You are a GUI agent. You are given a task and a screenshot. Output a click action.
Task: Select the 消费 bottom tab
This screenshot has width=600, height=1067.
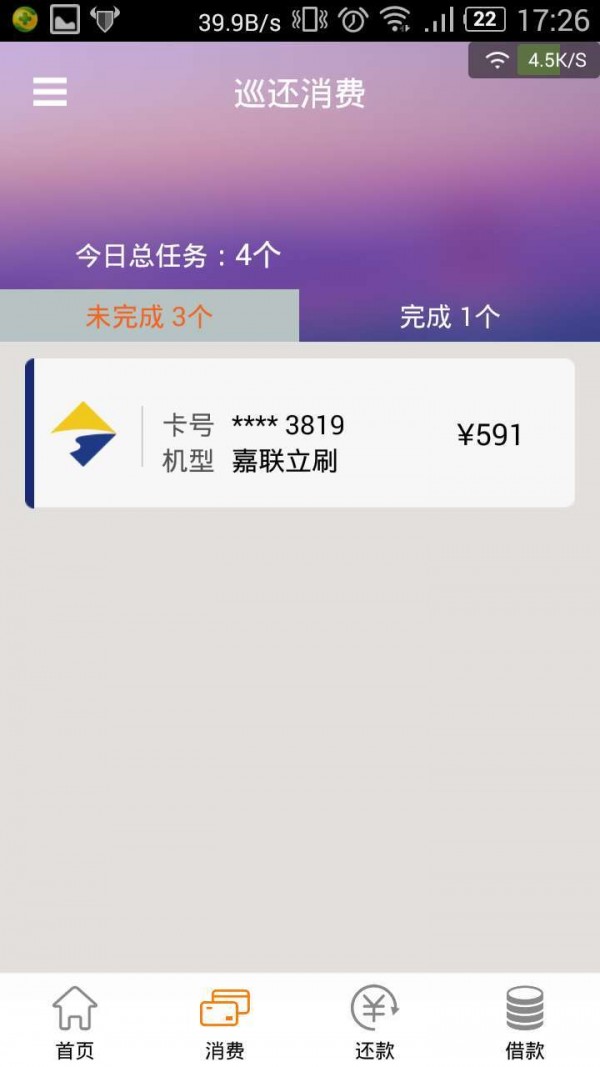click(225, 1022)
